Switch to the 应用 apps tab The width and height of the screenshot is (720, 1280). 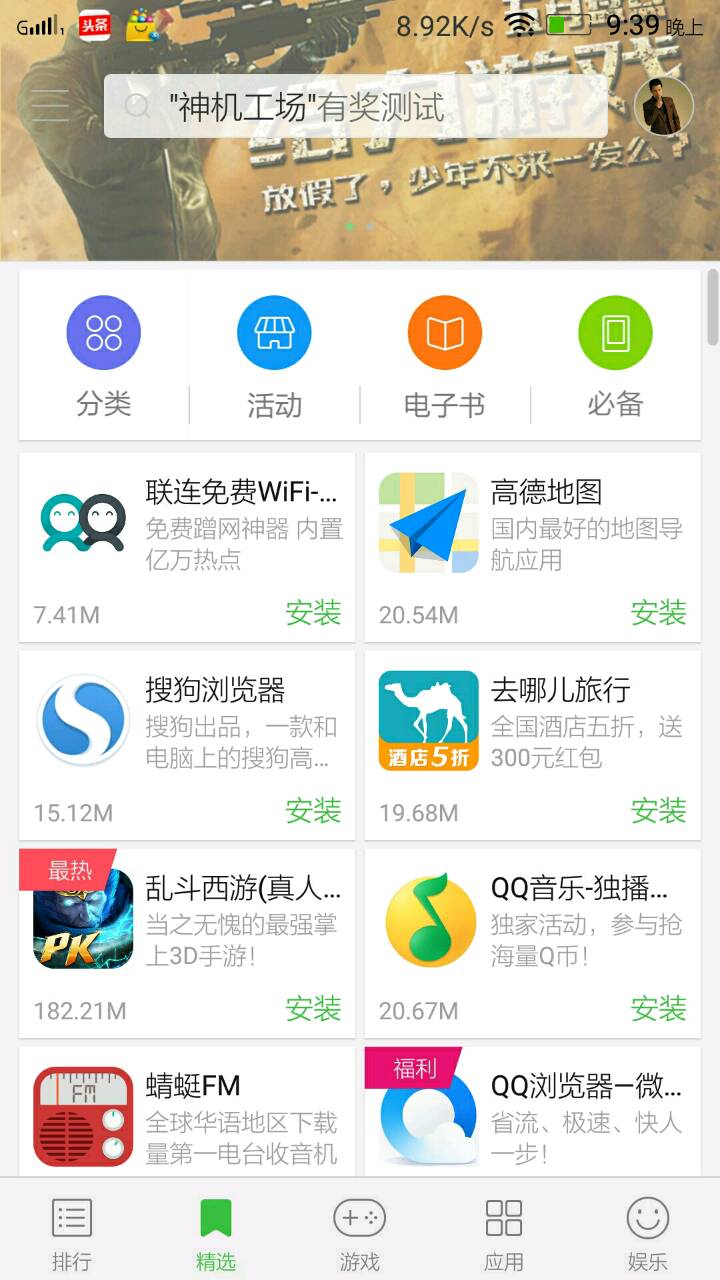tap(504, 1233)
